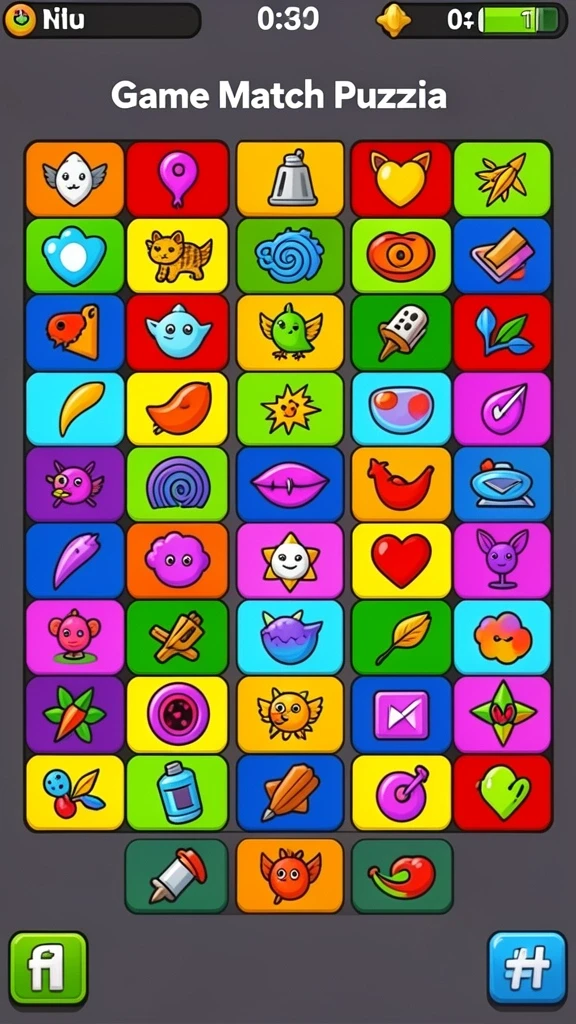Select the pink balloon tile on red

pyautogui.click(x=178, y=179)
